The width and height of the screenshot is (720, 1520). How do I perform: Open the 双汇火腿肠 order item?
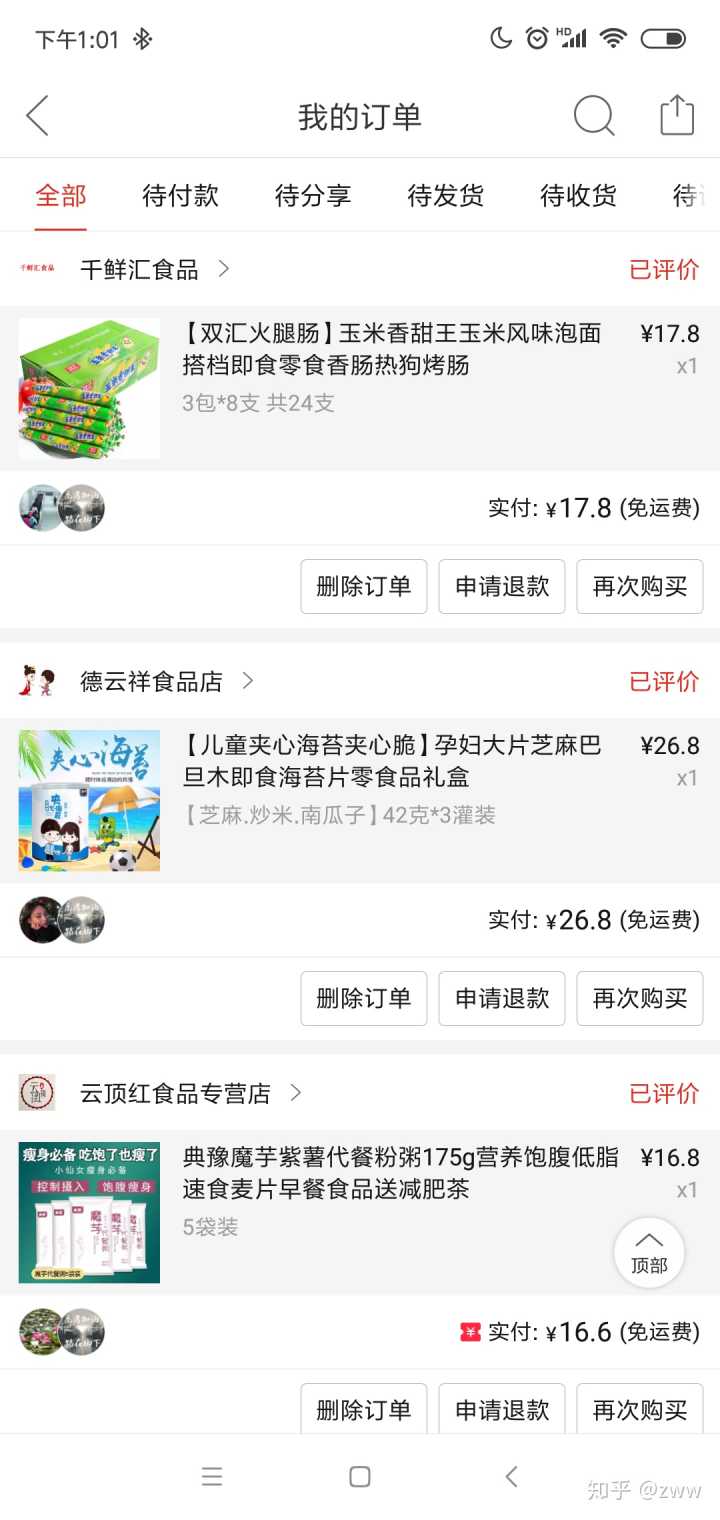coord(392,350)
